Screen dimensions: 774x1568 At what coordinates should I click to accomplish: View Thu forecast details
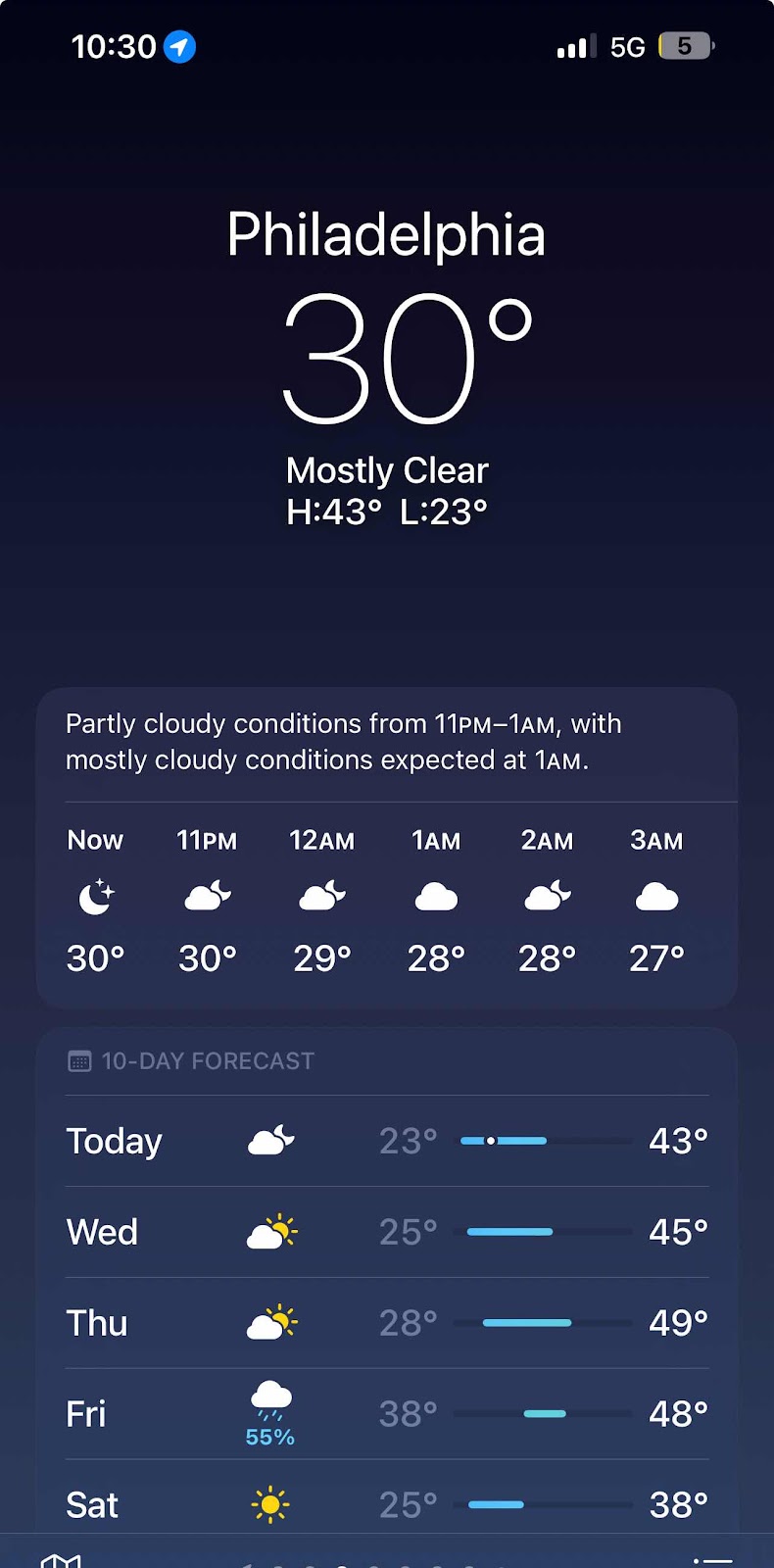click(x=386, y=1323)
